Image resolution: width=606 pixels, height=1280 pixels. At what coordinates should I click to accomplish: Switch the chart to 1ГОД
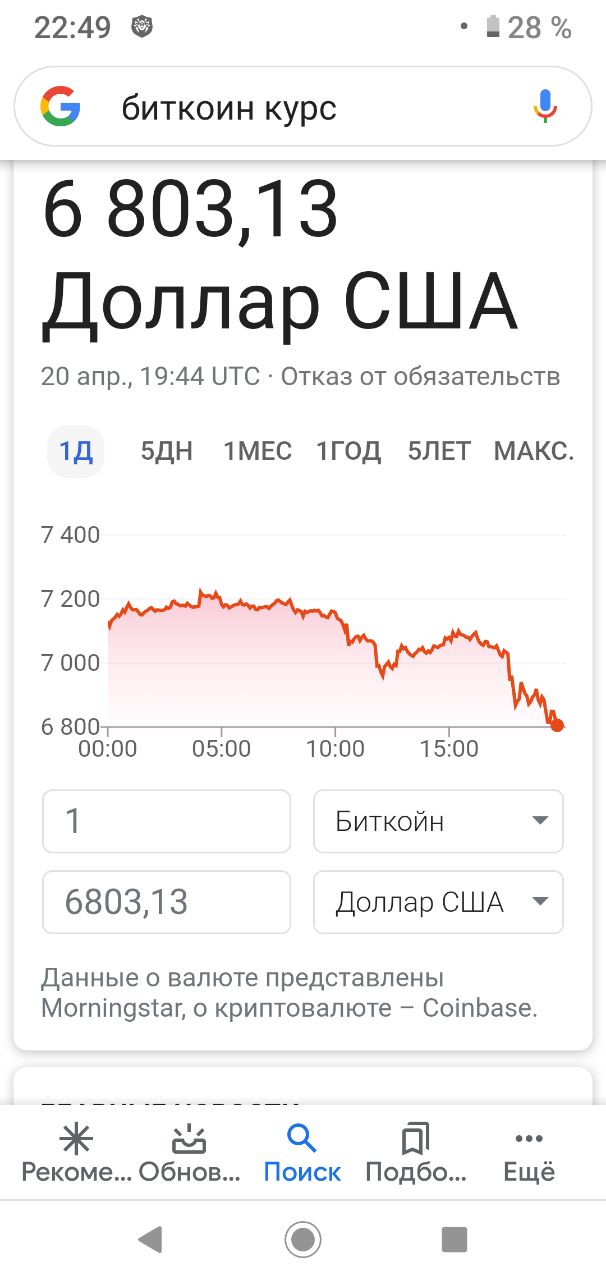(x=349, y=451)
